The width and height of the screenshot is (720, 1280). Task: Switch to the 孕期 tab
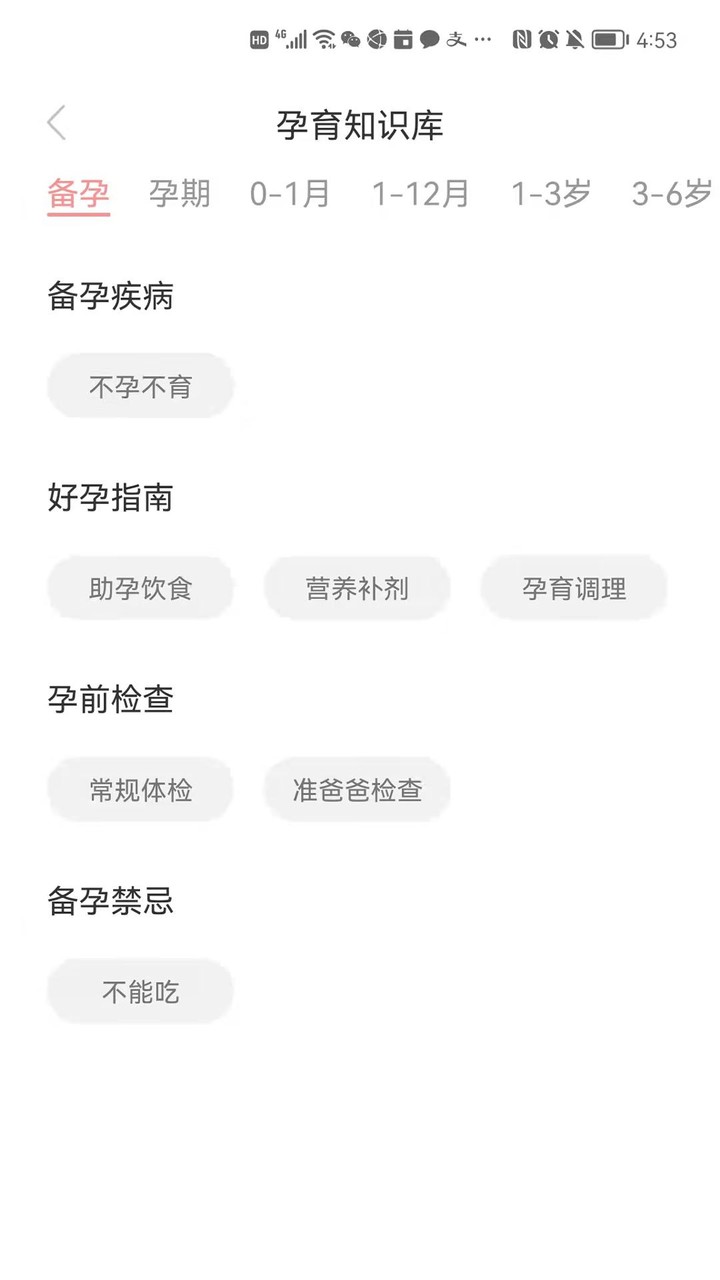[x=180, y=193]
